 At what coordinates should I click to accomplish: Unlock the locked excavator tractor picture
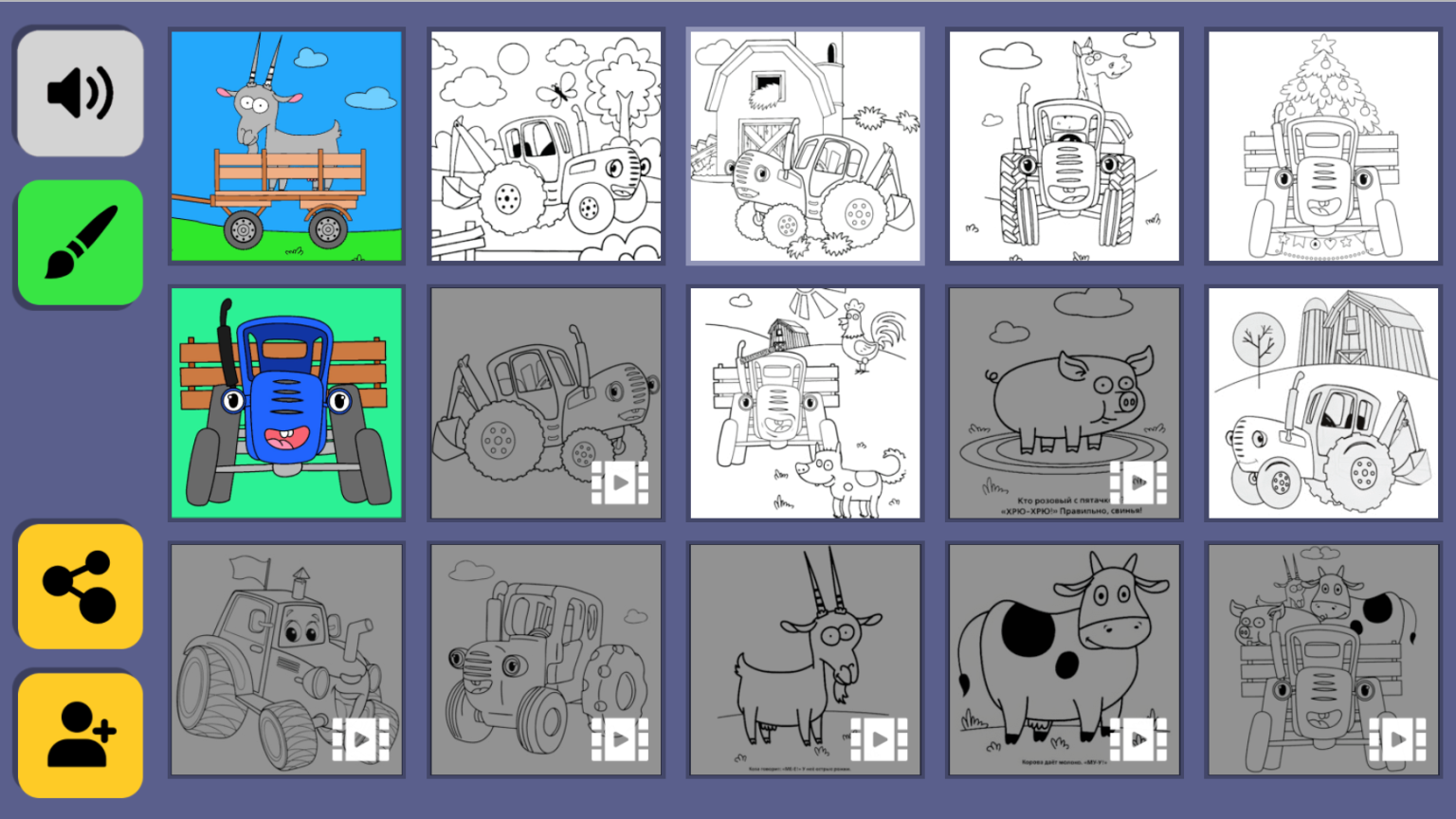click(x=546, y=403)
